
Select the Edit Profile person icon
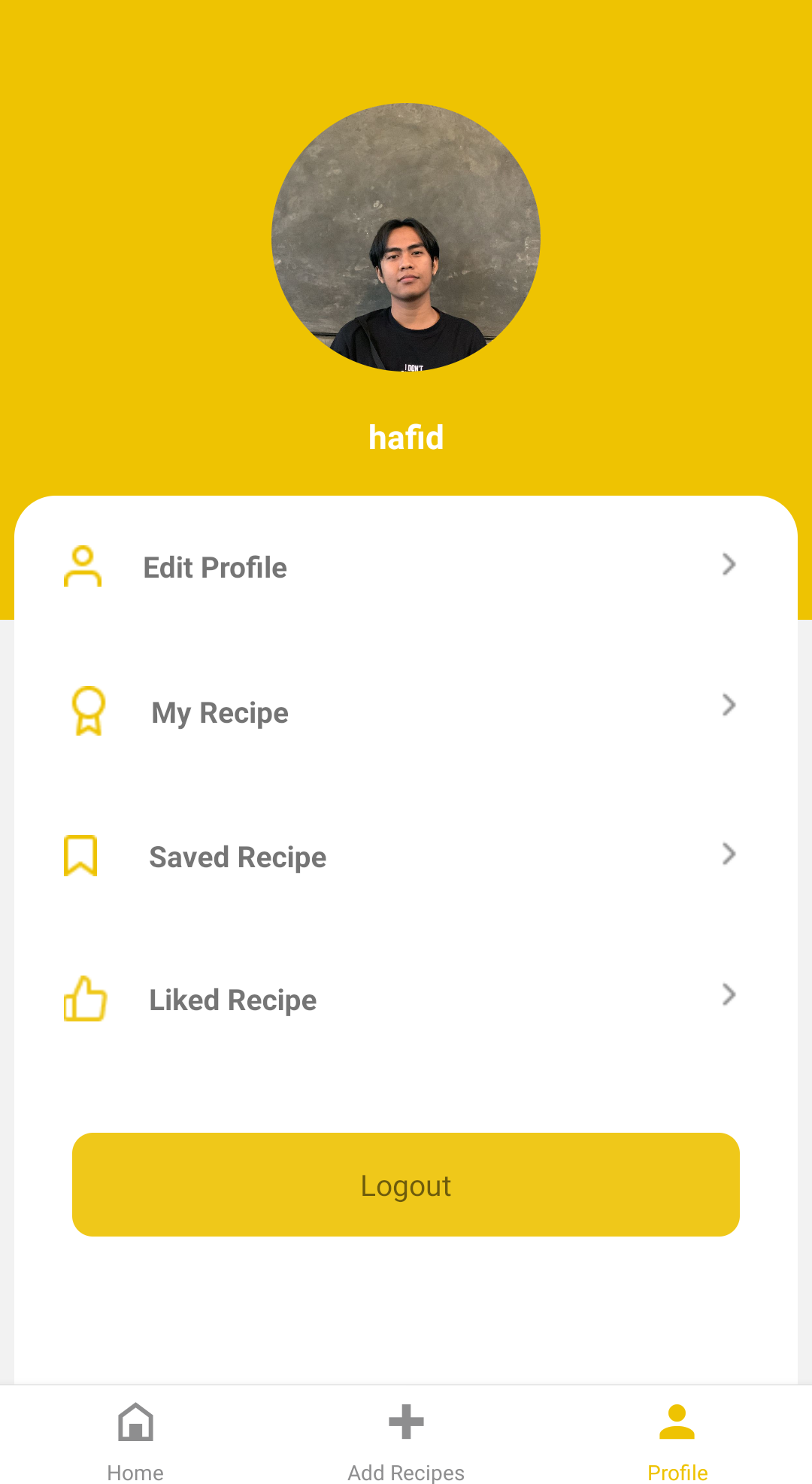point(83,566)
